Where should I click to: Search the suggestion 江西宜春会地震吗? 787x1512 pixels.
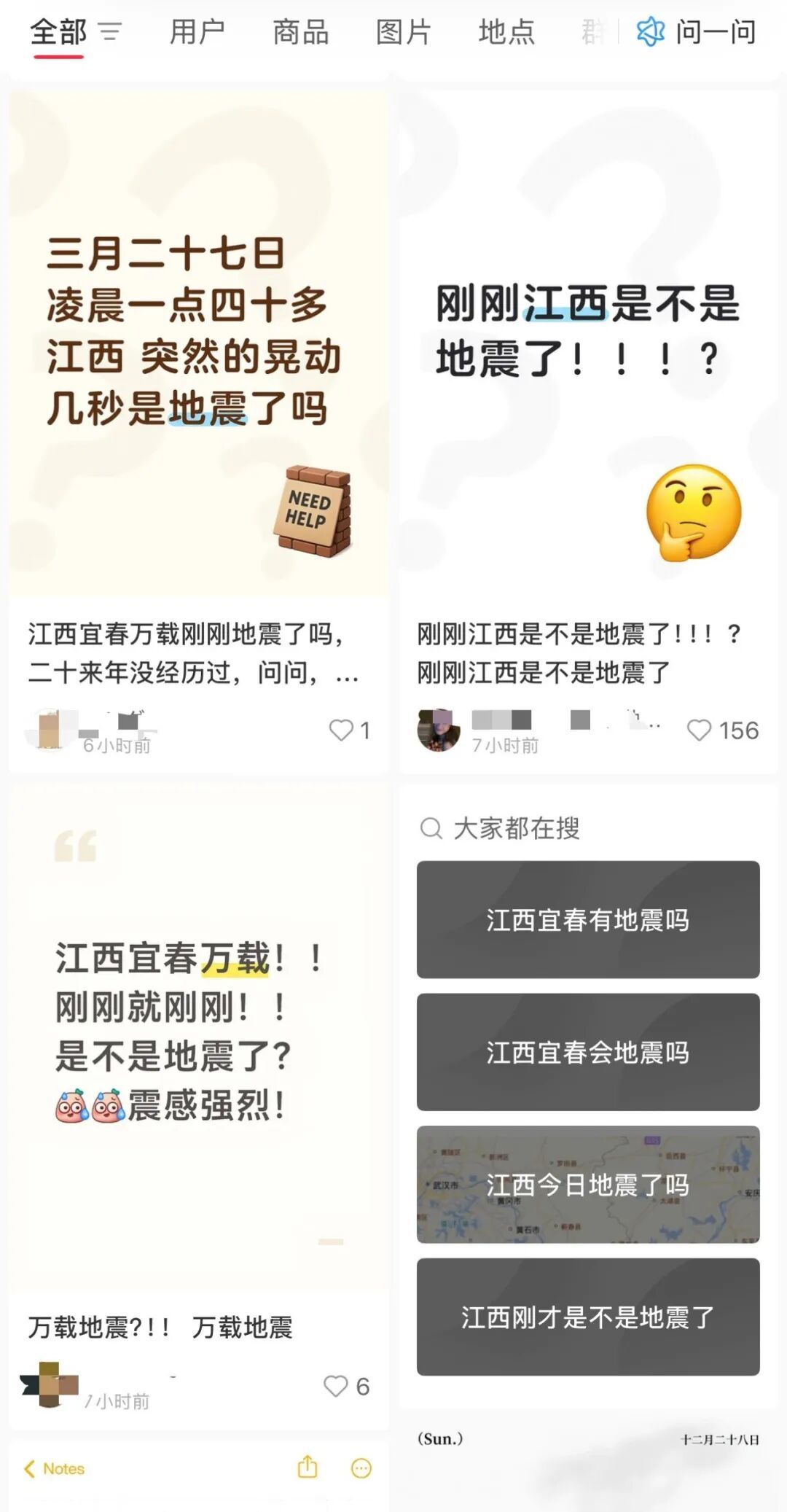click(588, 1052)
